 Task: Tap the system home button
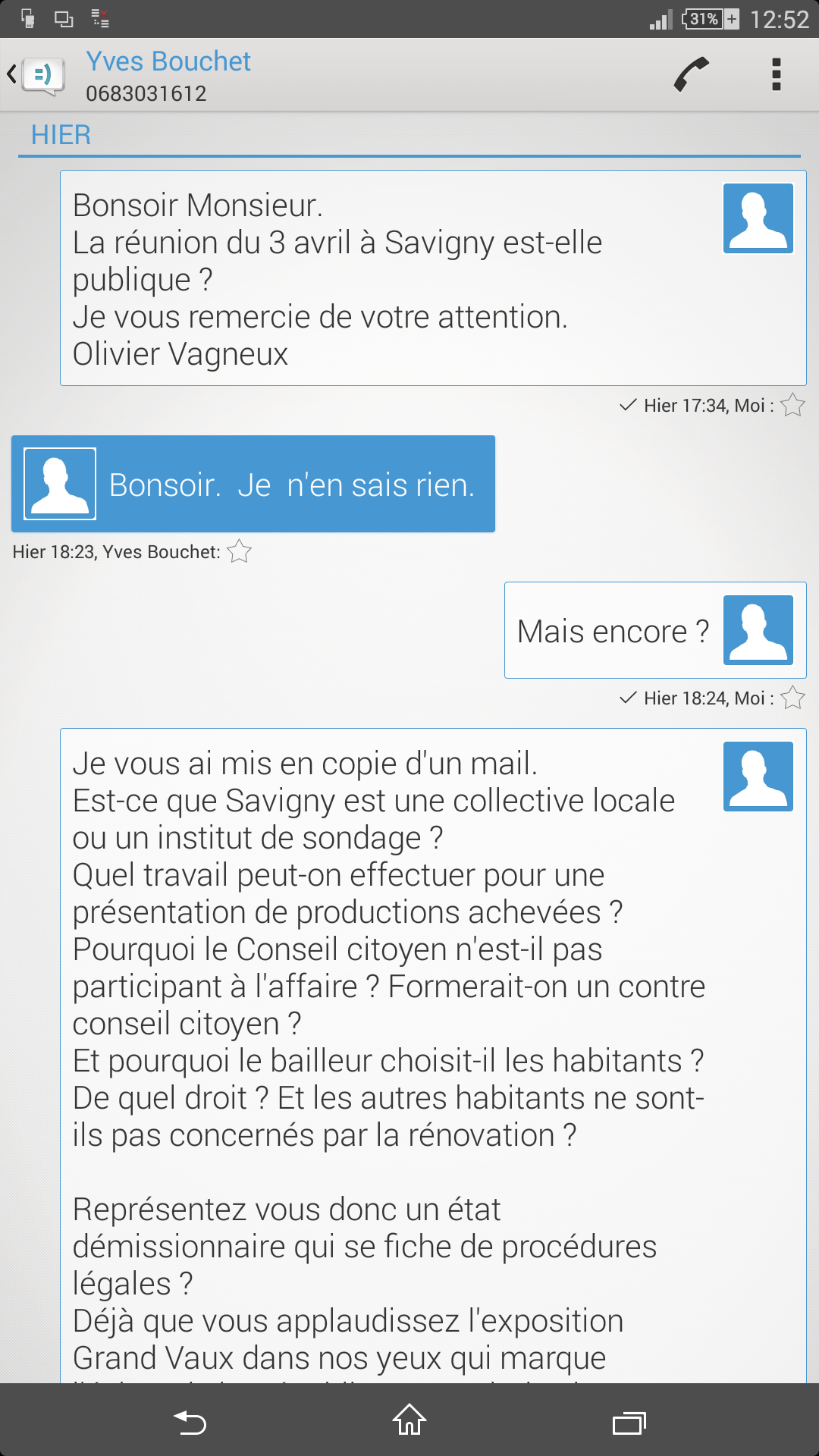pos(409,1420)
